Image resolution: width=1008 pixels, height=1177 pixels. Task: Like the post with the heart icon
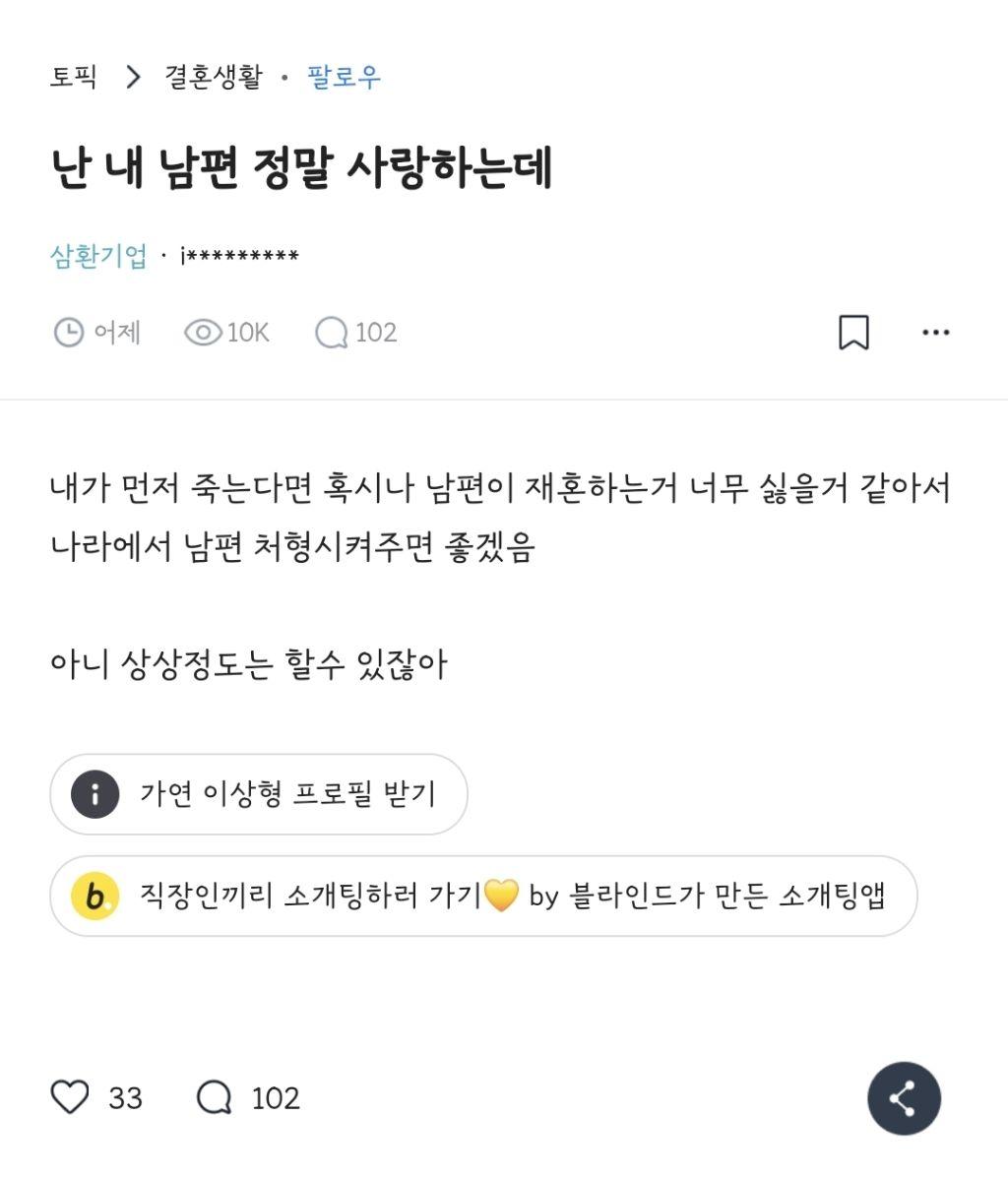pos(71,1097)
